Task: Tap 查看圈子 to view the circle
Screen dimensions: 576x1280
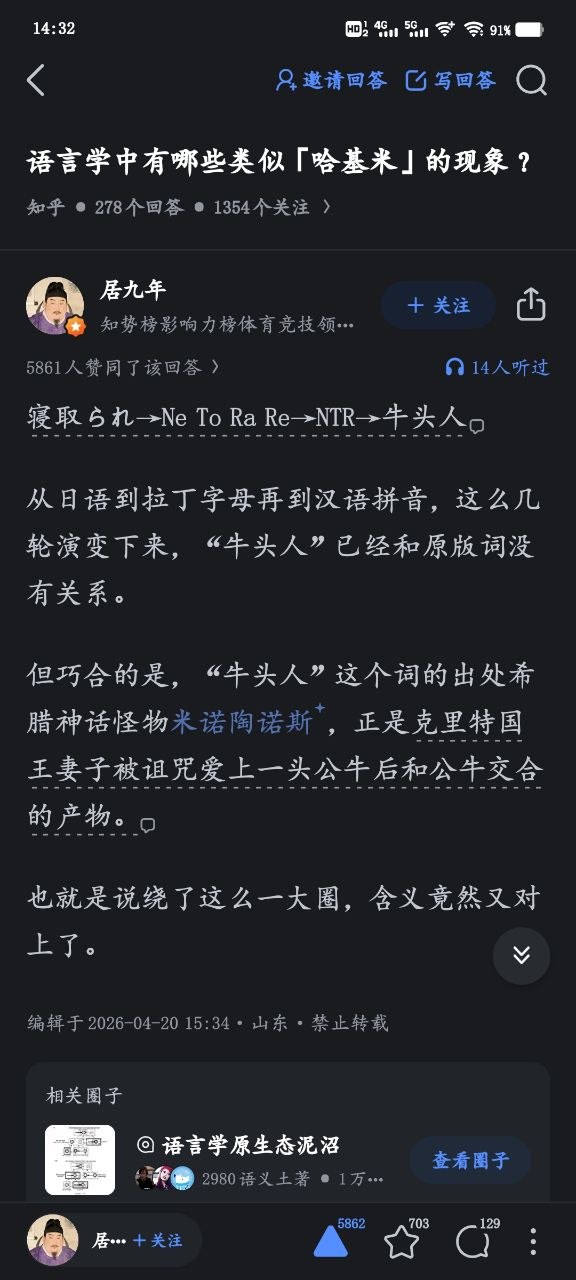Action: click(x=470, y=1160)
